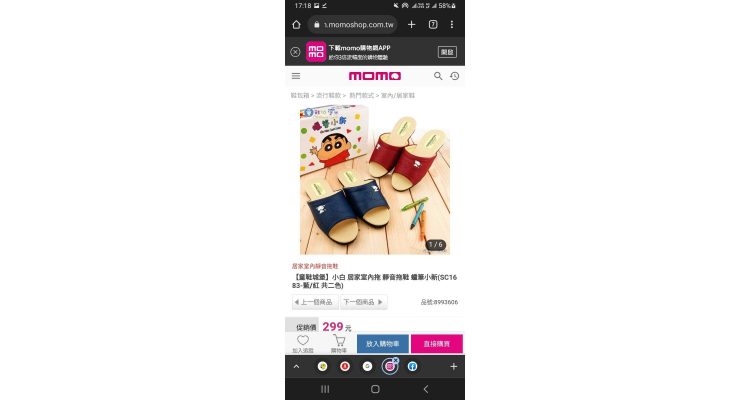The image size is (750, 400).
Task: Dismiss the momo app download banner
Action: (x=295, y=52)
